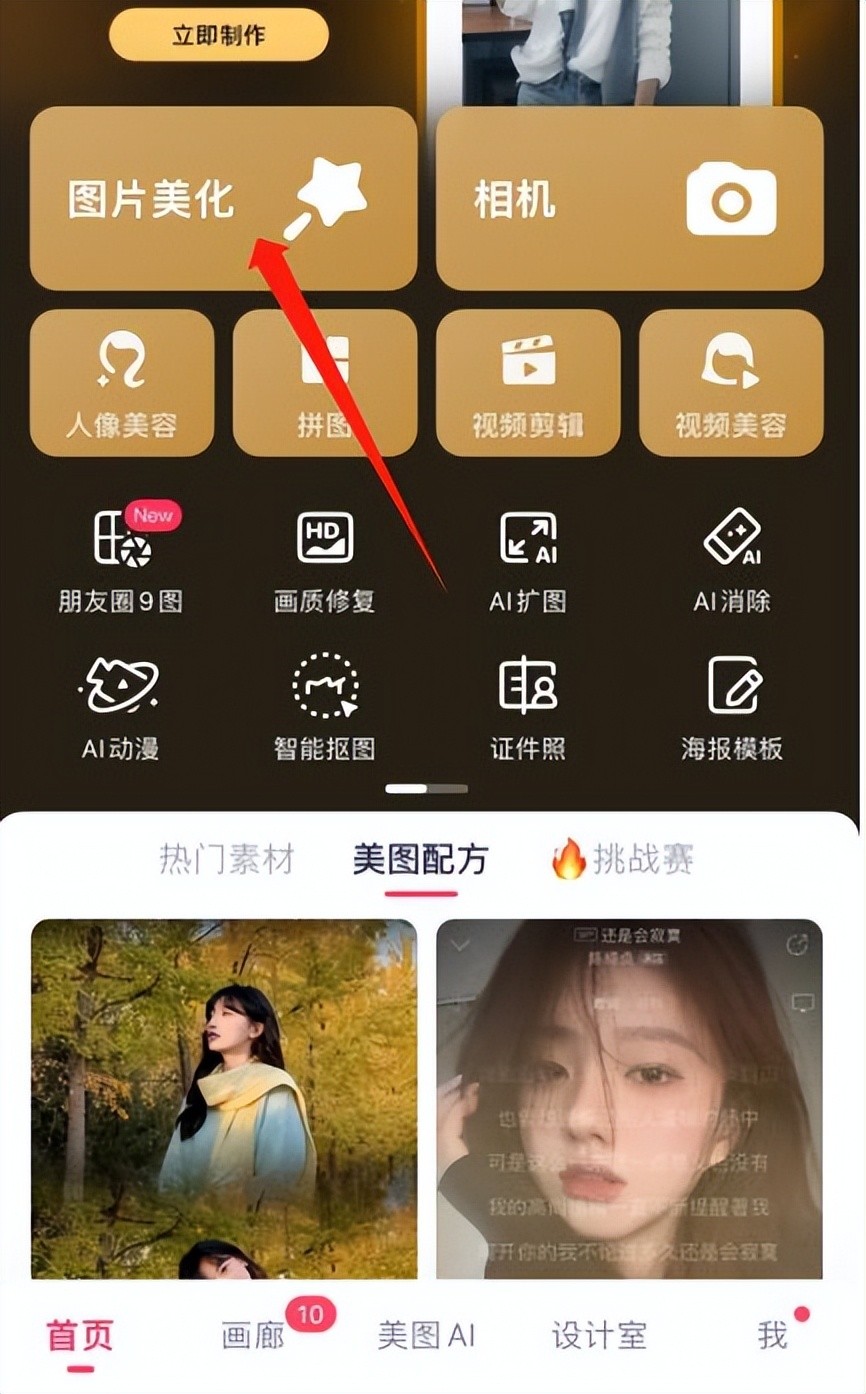Switch to 挑战赛 tab
This screenshot has width=866, height=1394.
click(x=623, y=859)
